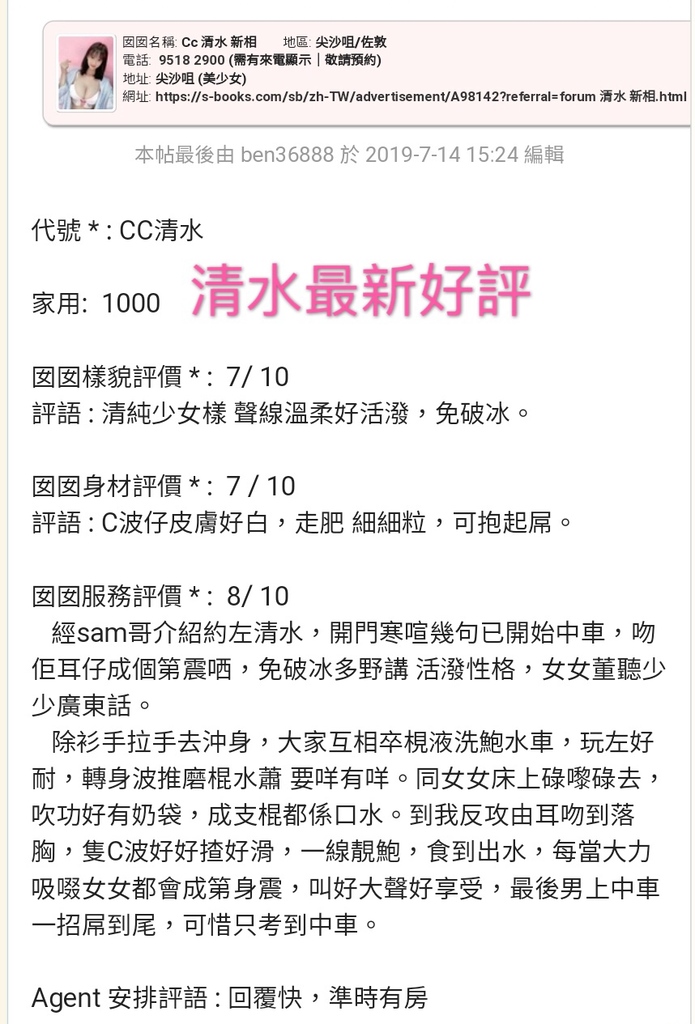Image resolution: width=695 pixels, height=1024 pixels.
Task: Tap the thumbnail image in the top card
Action: pos(86,73)
